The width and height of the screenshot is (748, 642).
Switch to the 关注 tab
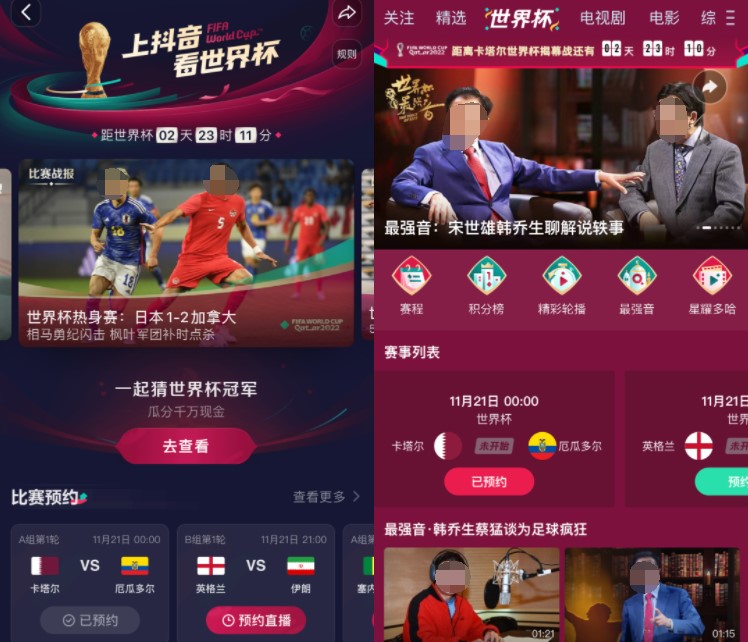point(399,17)
